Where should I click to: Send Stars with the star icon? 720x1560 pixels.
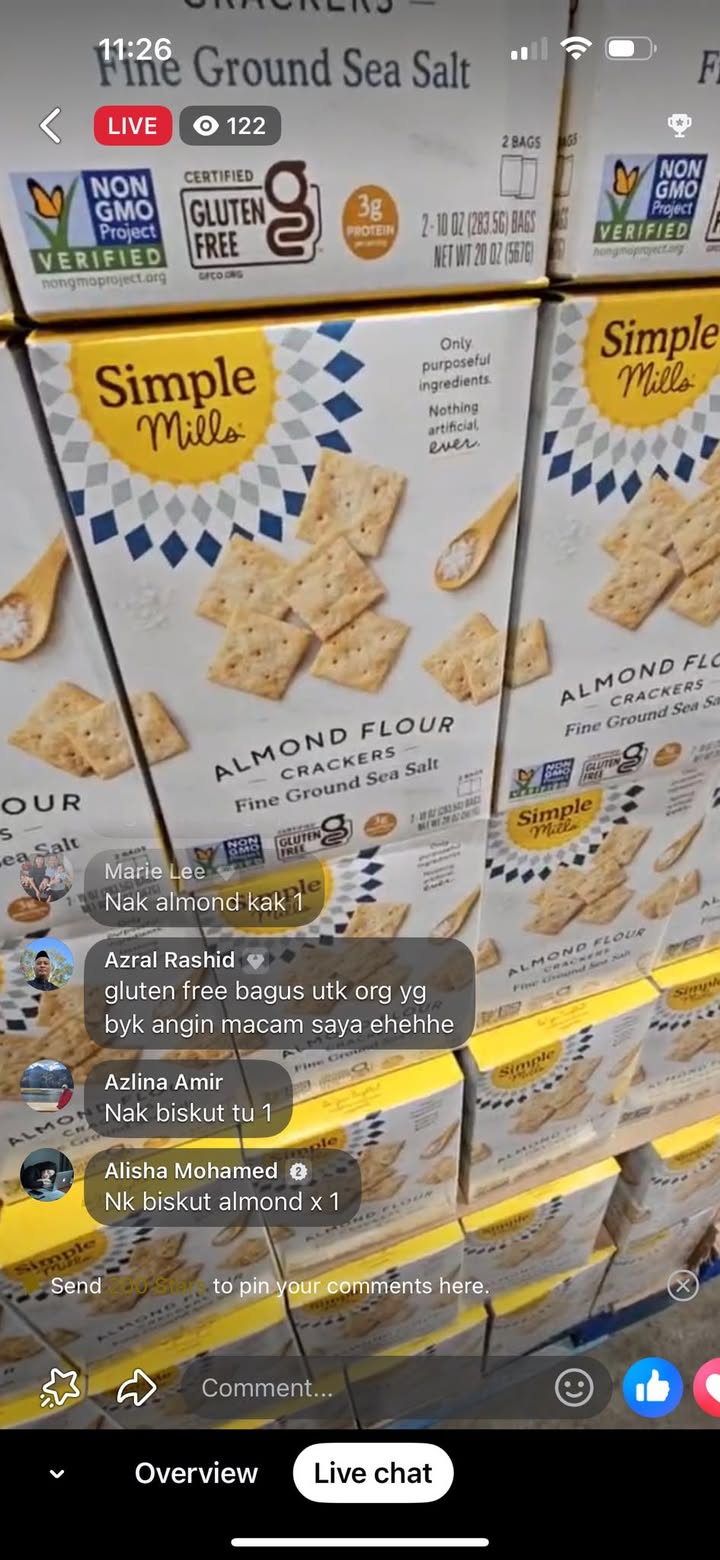(x=60, y=1387)
